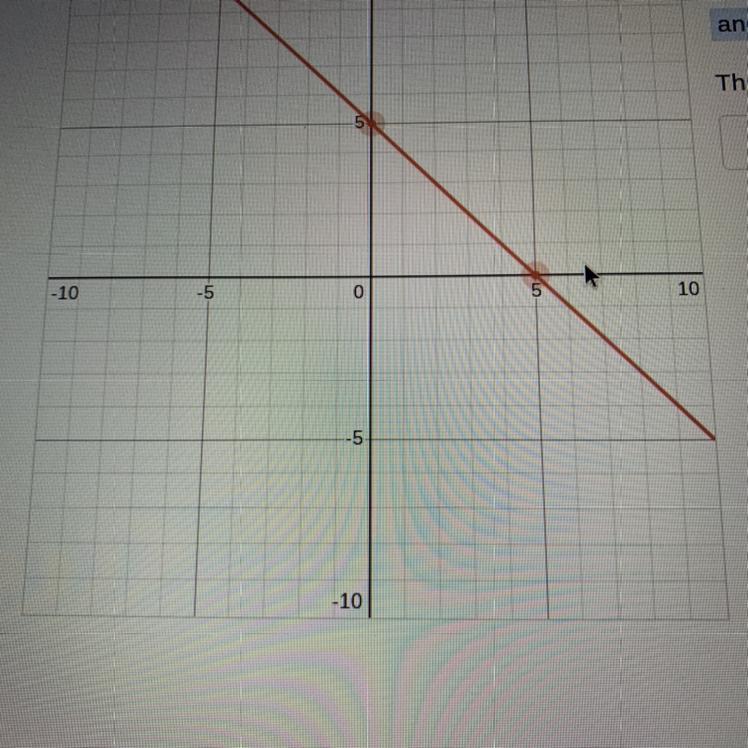Select the graph point at y-intercept 5

372,122
